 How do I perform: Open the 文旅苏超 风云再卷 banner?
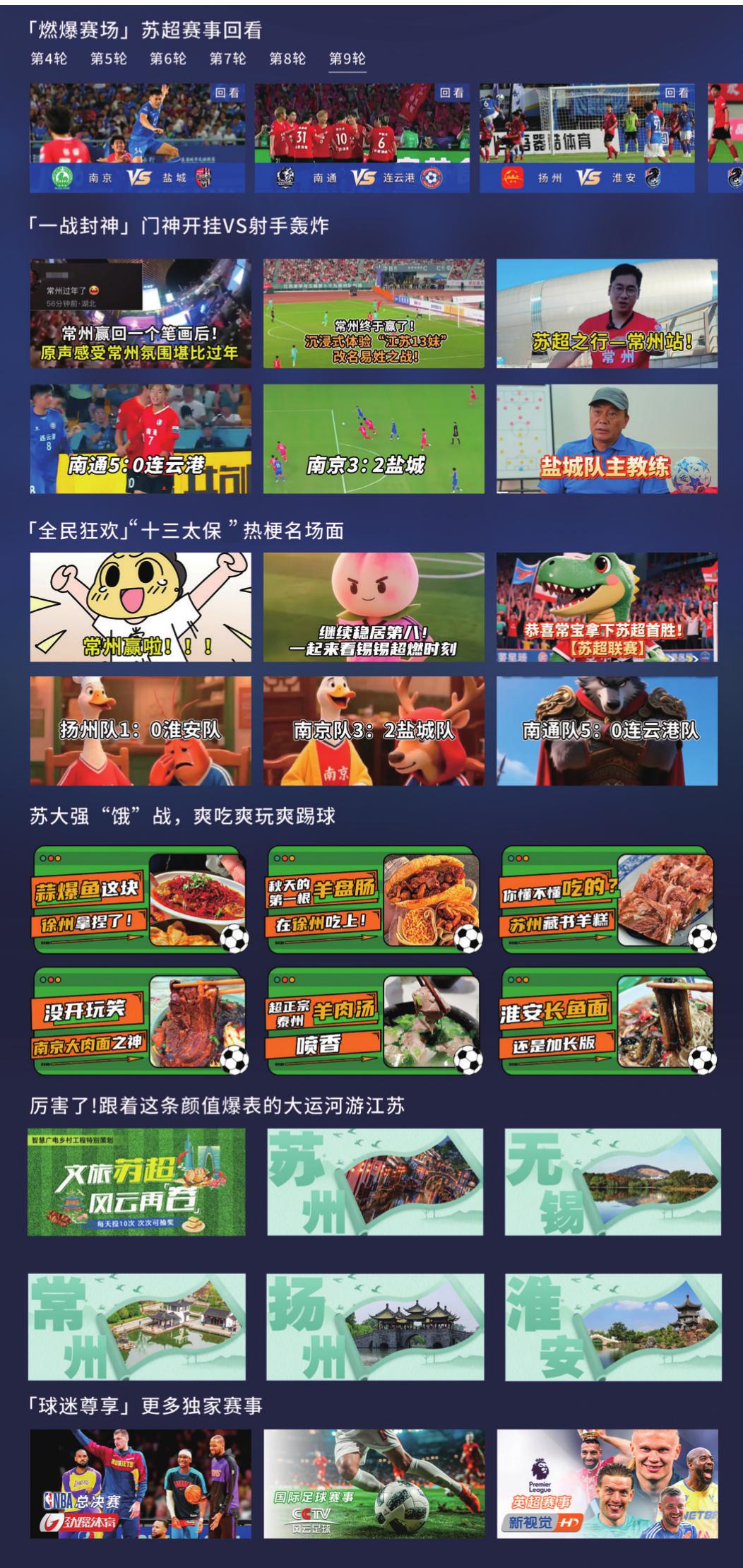136,1181
